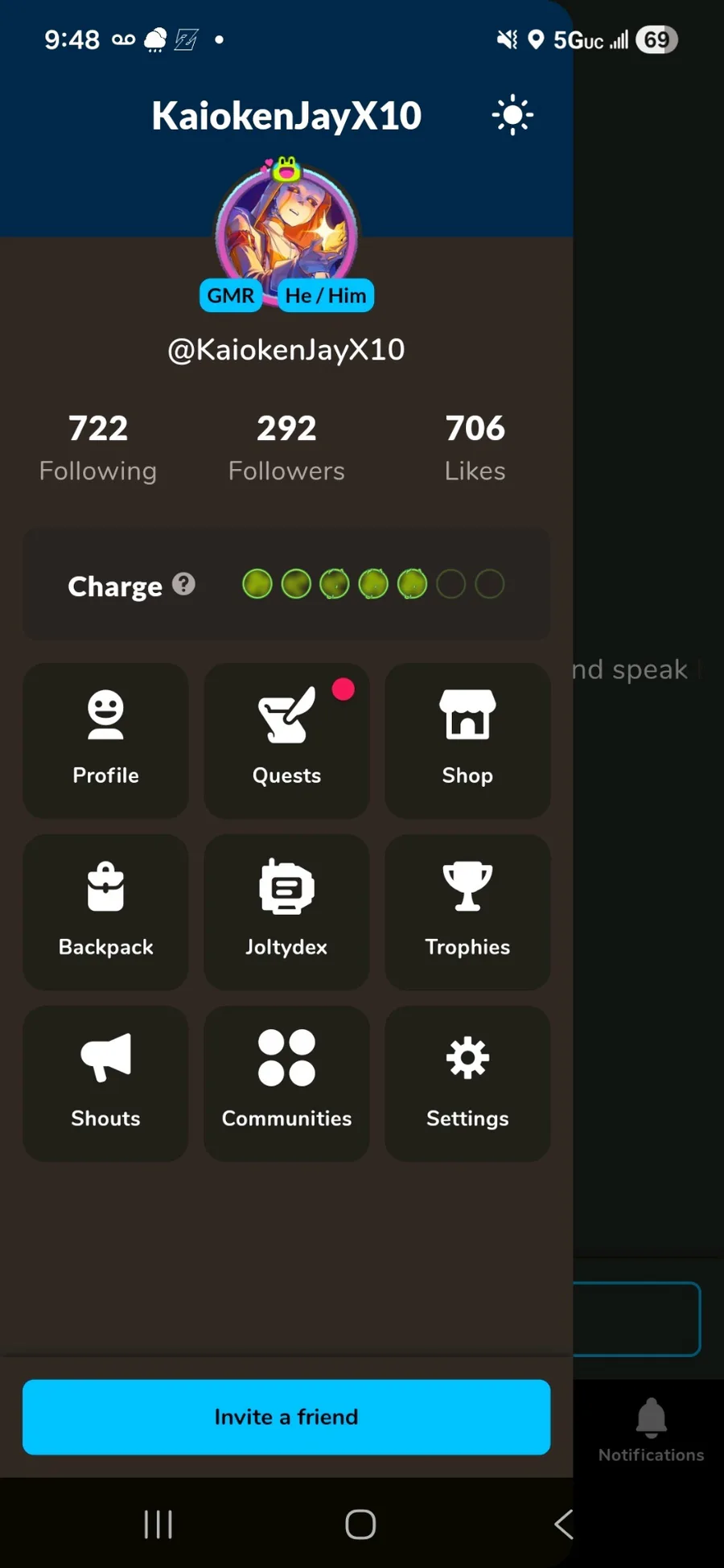Go to the system home screen
This screenshot has width=724, height=1568.
(360, 1524)
